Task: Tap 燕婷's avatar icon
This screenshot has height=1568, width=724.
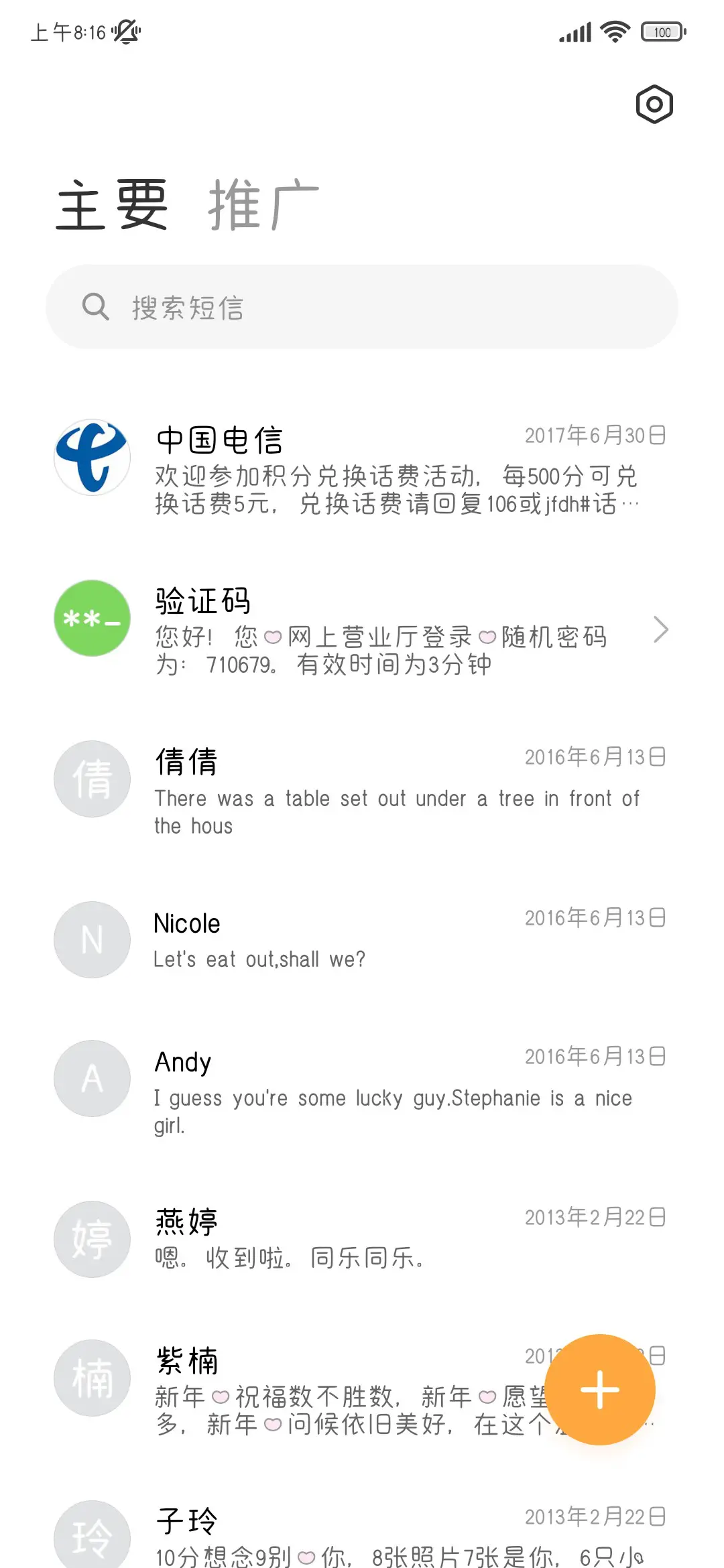Action: pyautogui.click(x=92, y=1240)
